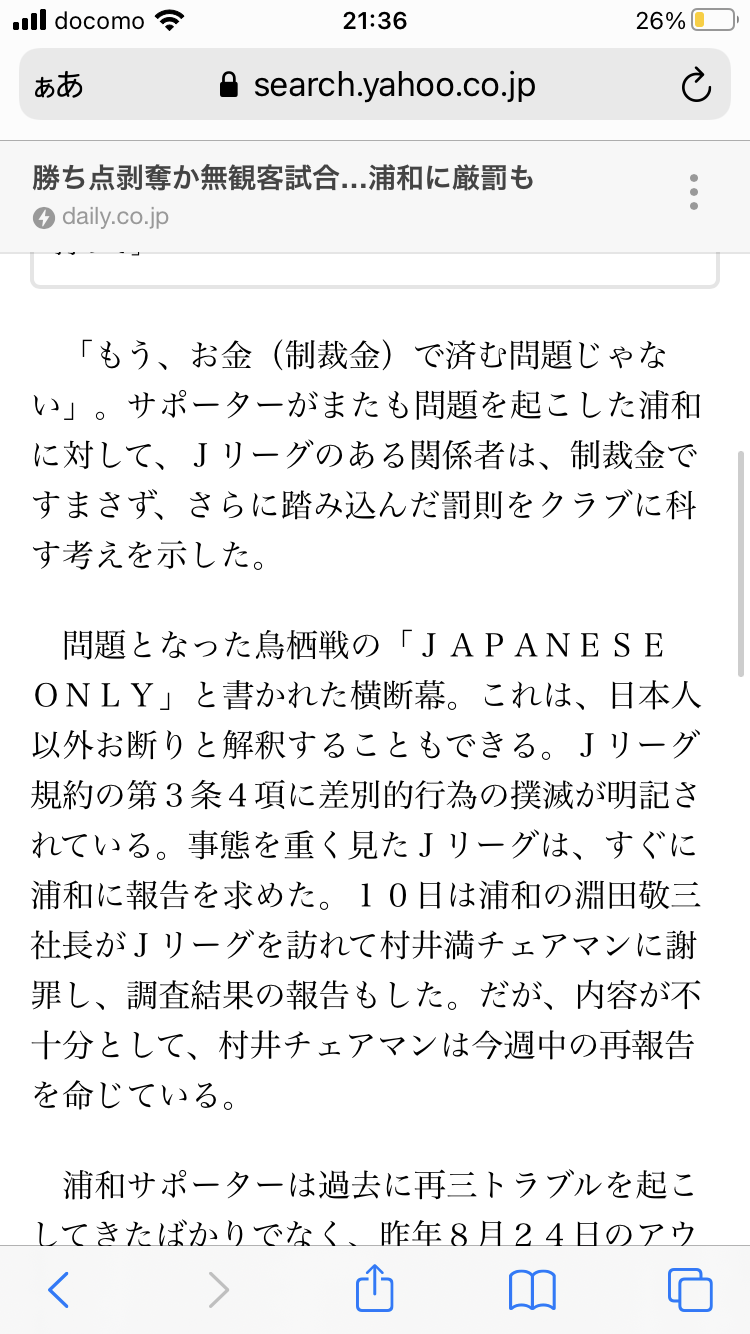Share this page
Image resolution: width=750 pixels, height=1334 pixels.
[x=375, y=1287]
